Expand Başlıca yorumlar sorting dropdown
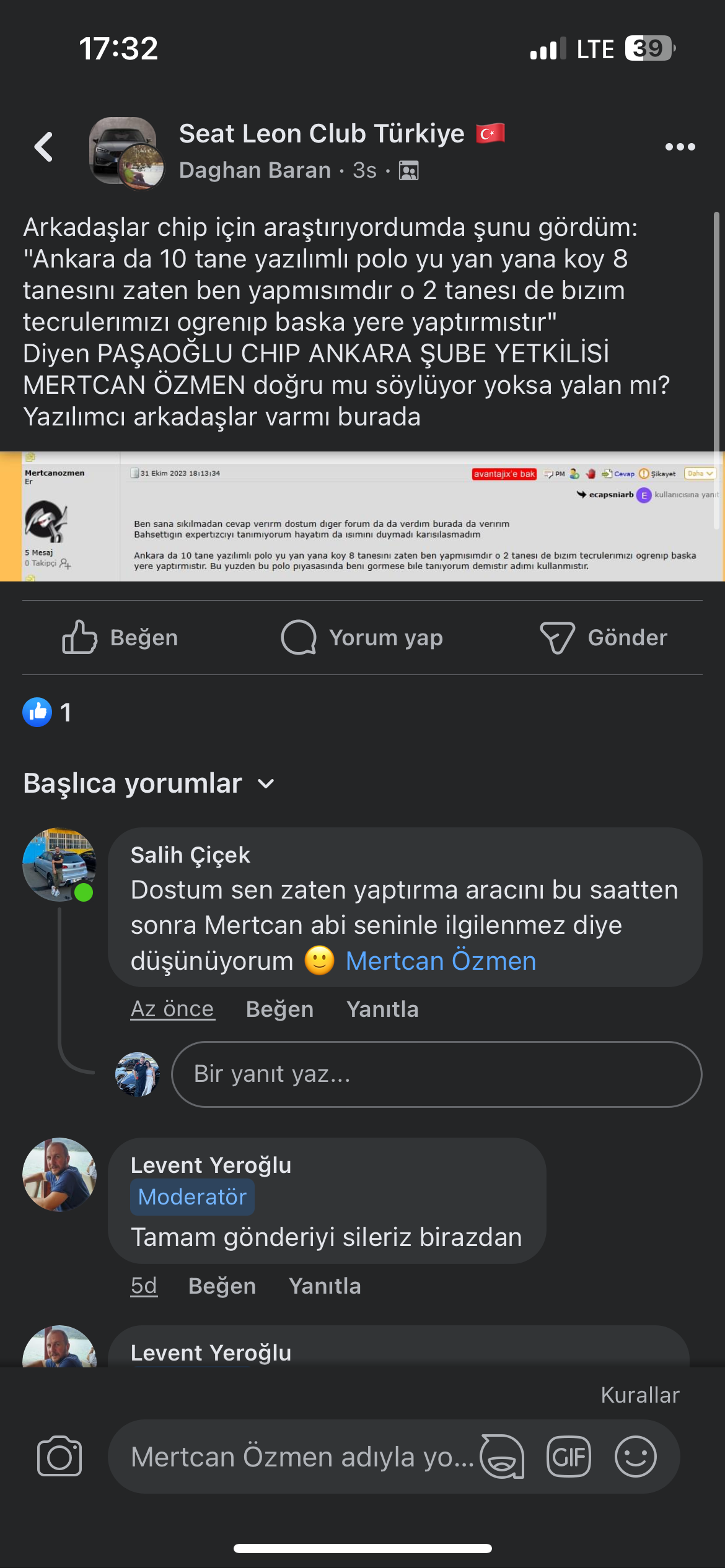 [149, 783]
